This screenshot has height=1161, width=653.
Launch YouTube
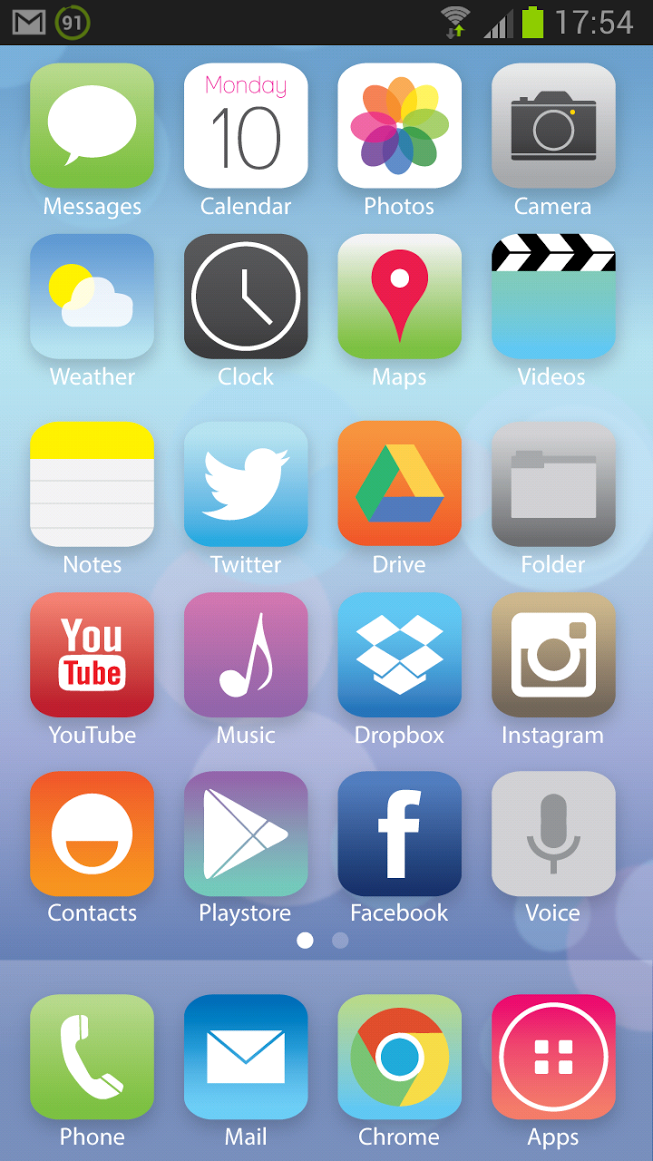point(92,655)
